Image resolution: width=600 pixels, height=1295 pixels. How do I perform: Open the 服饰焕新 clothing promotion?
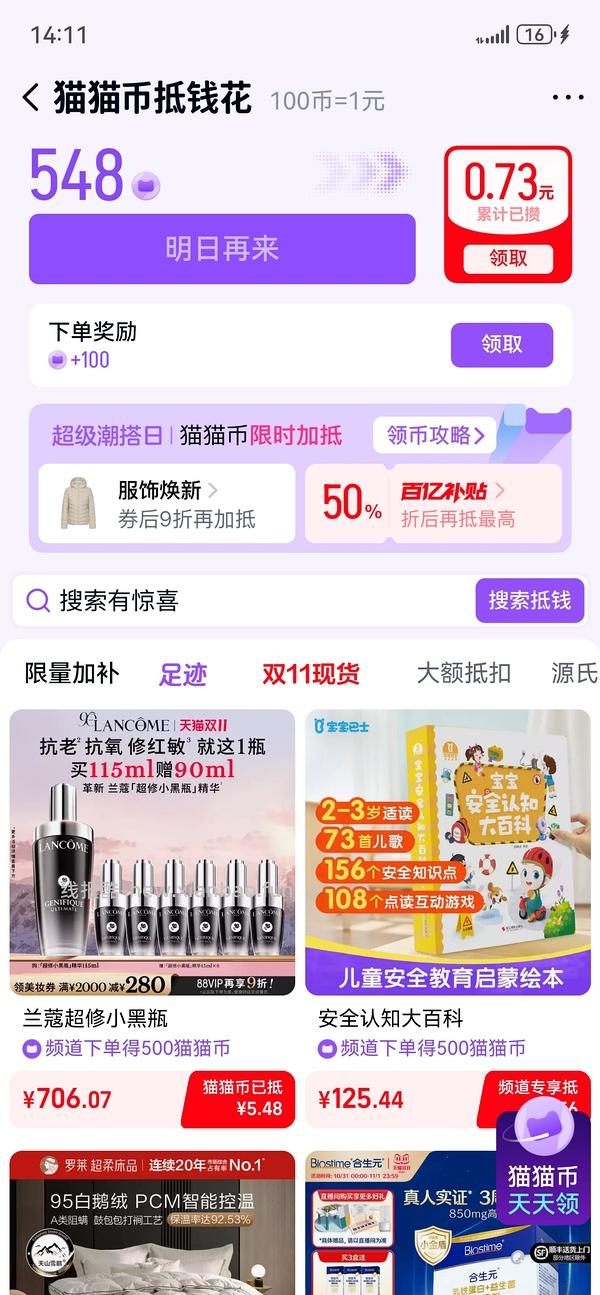tap(167, 503)
